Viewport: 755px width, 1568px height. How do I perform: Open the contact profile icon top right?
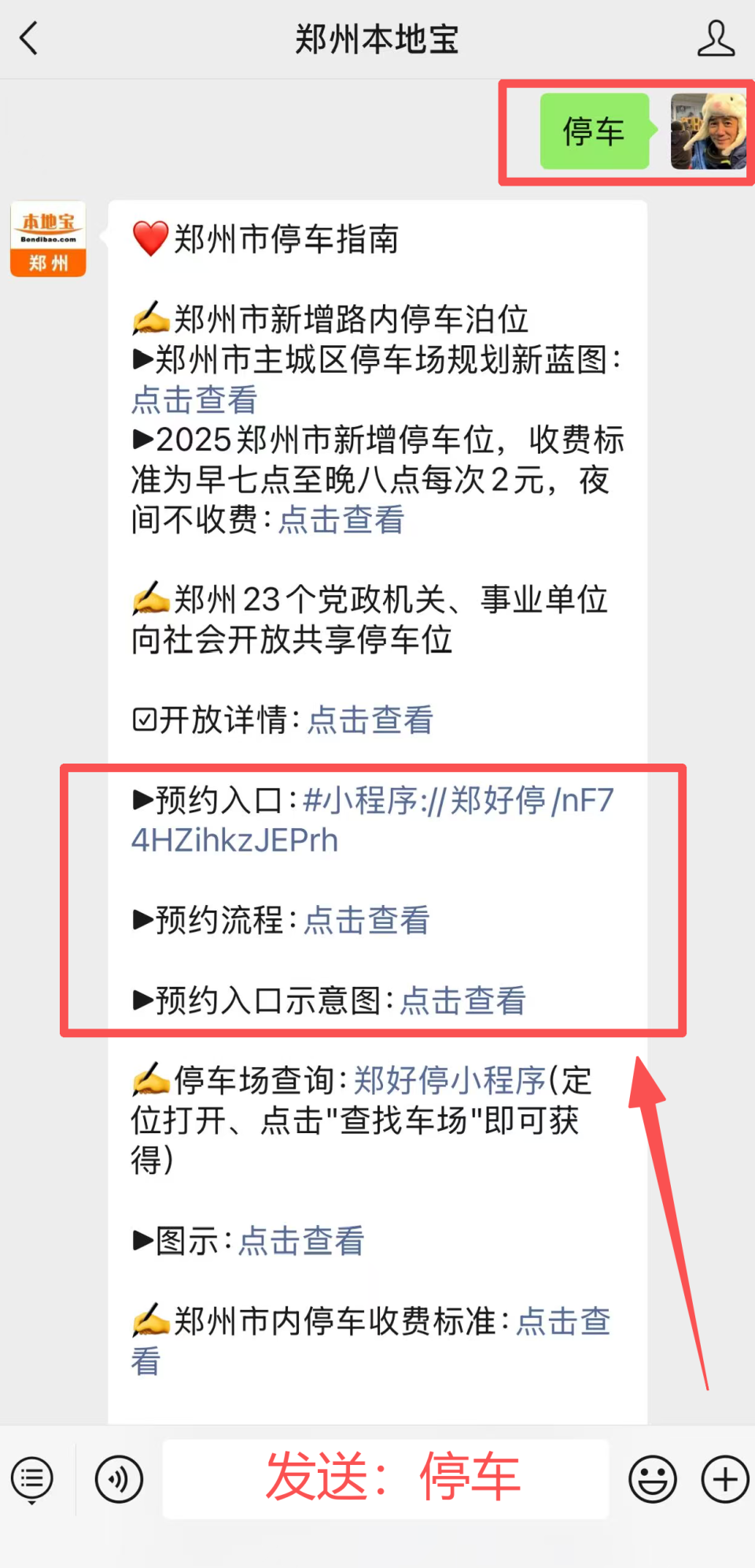[x=715, y=38]
